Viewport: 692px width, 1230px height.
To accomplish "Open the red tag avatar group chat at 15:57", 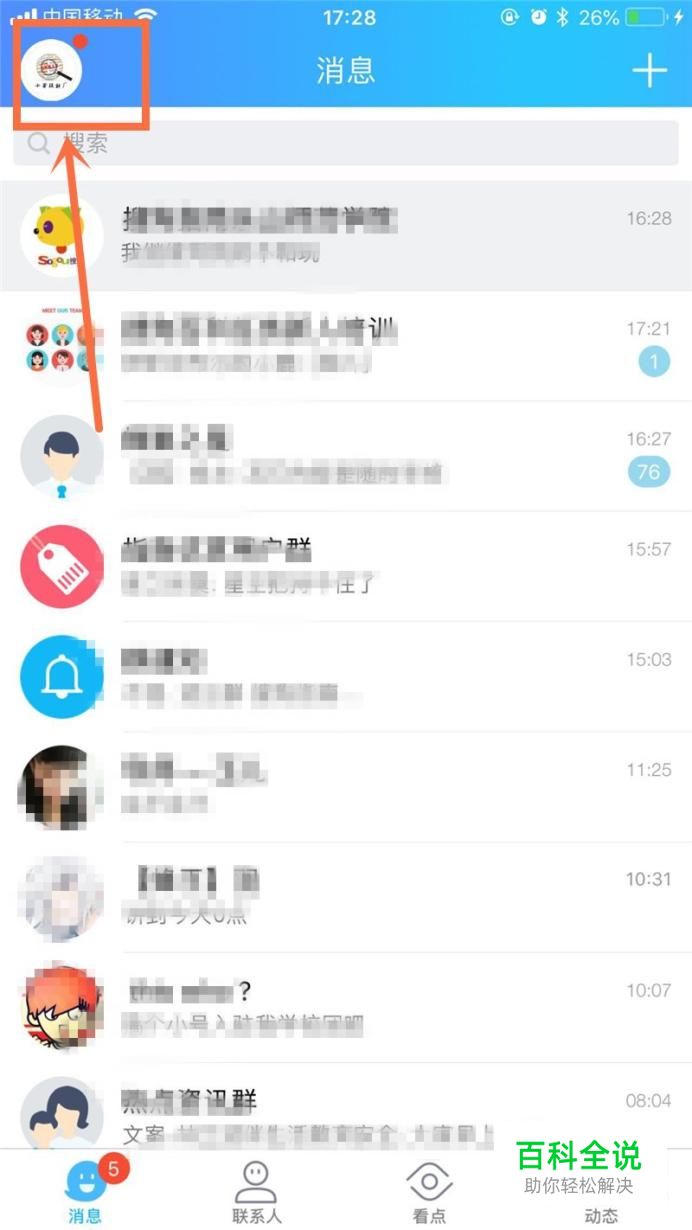I will tap(345, 565).
